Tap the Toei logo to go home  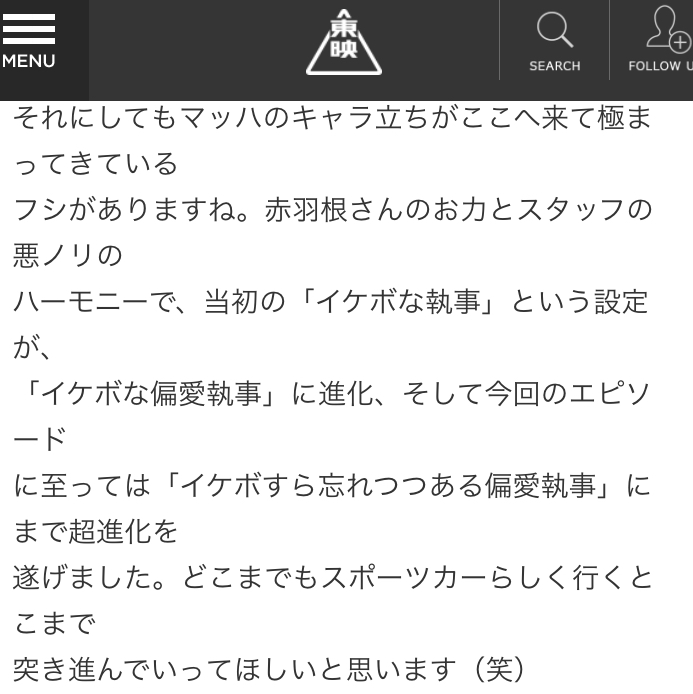click(x=344, y=44)
